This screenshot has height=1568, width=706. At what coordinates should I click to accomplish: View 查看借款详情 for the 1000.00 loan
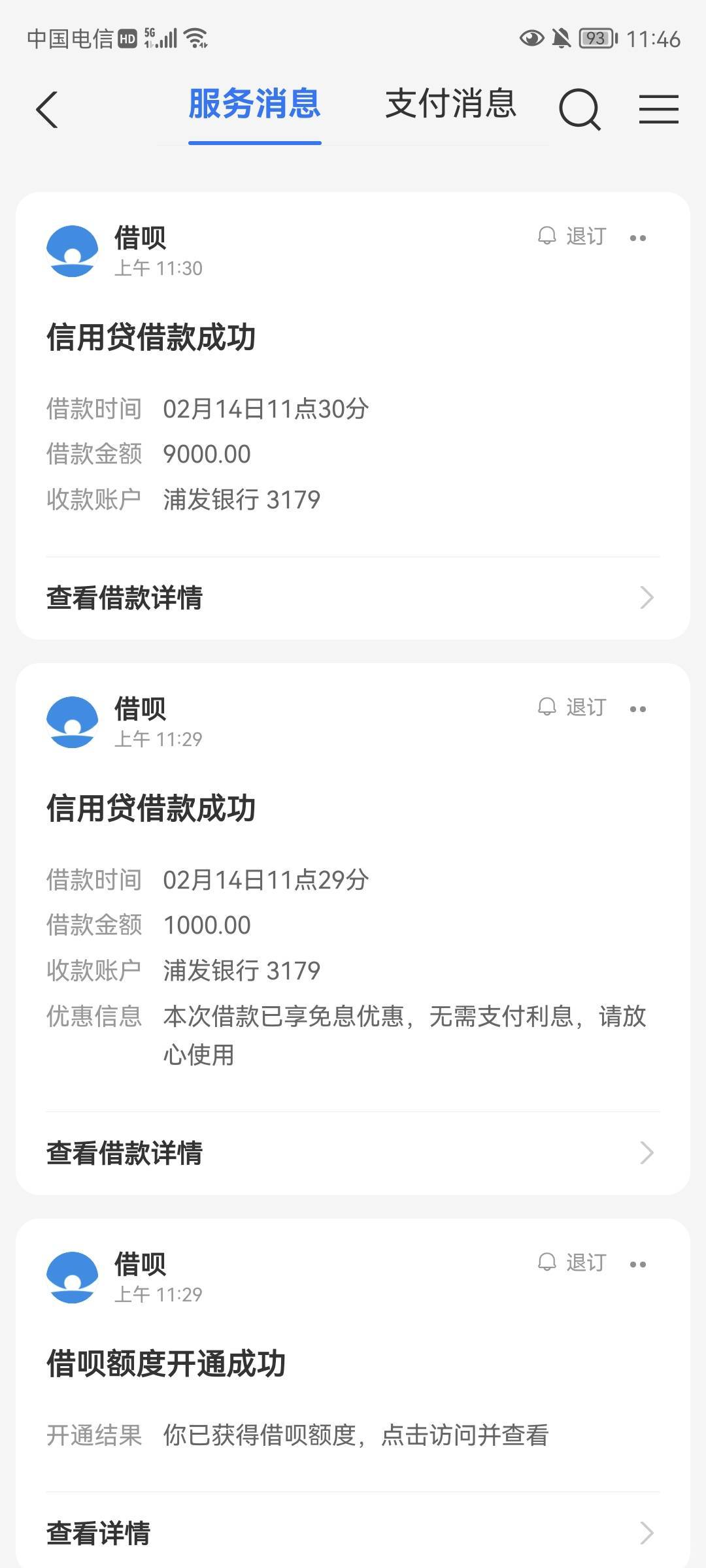[x=353, y=1153]
